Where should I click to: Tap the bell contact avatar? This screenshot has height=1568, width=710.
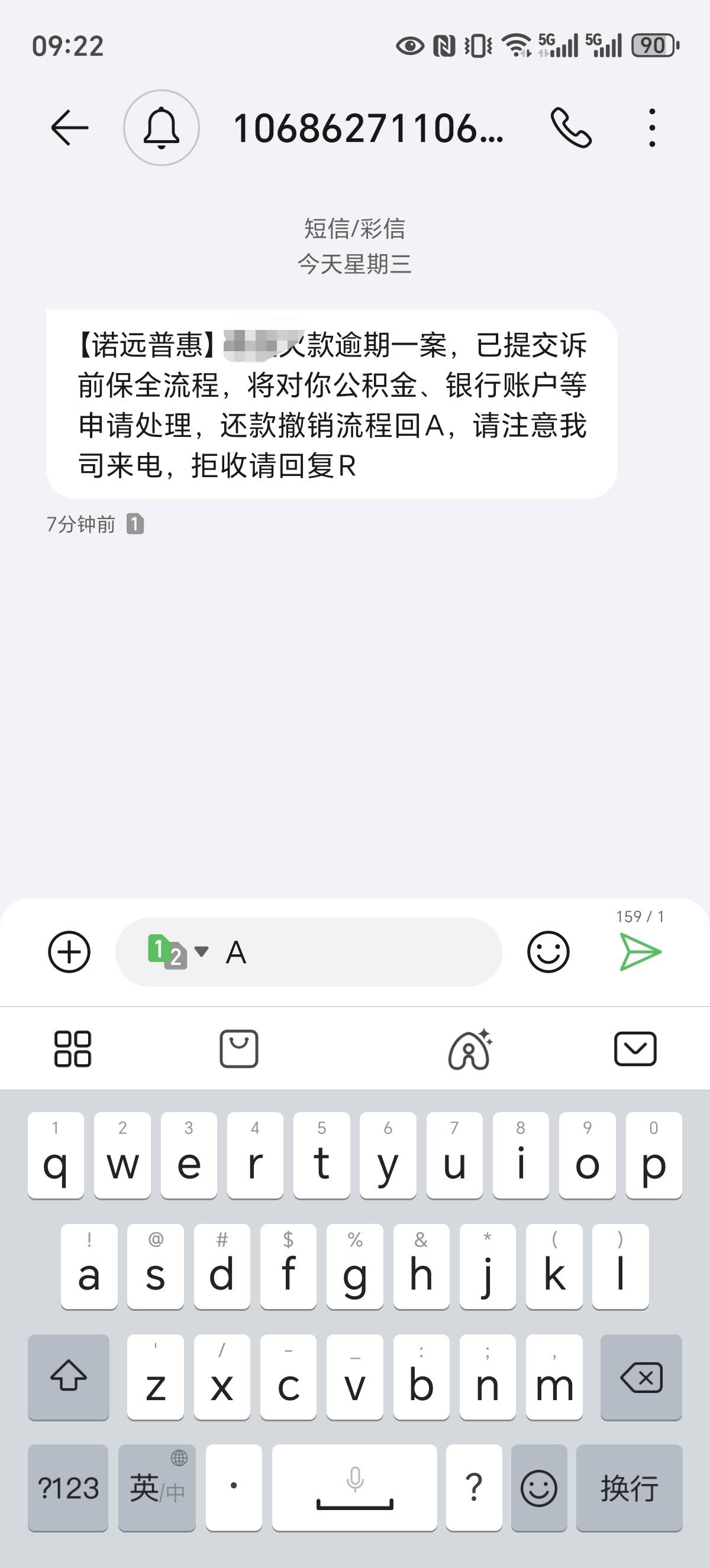coord(162,128)
